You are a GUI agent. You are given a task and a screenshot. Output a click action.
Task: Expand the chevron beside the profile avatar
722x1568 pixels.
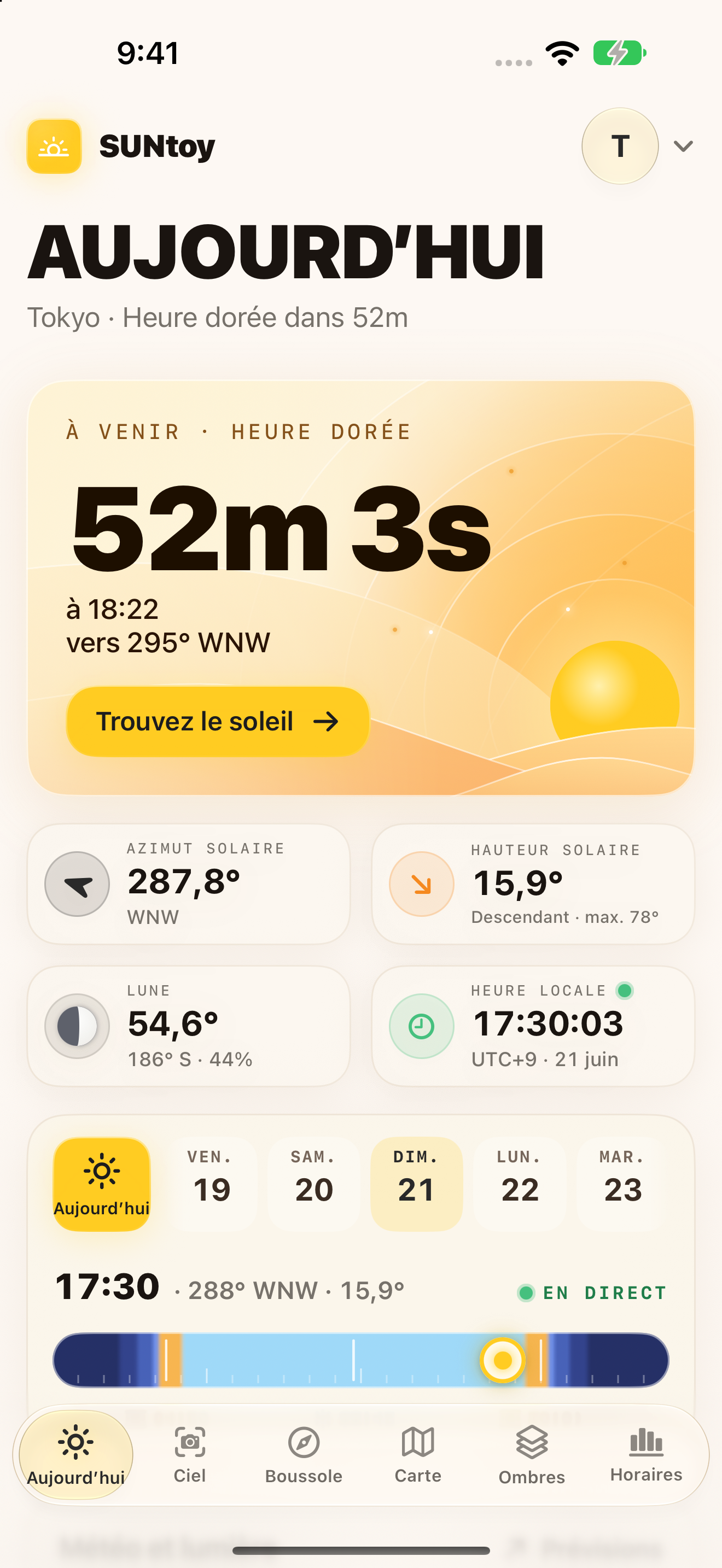pyautogui.click(x=683, y=146)
